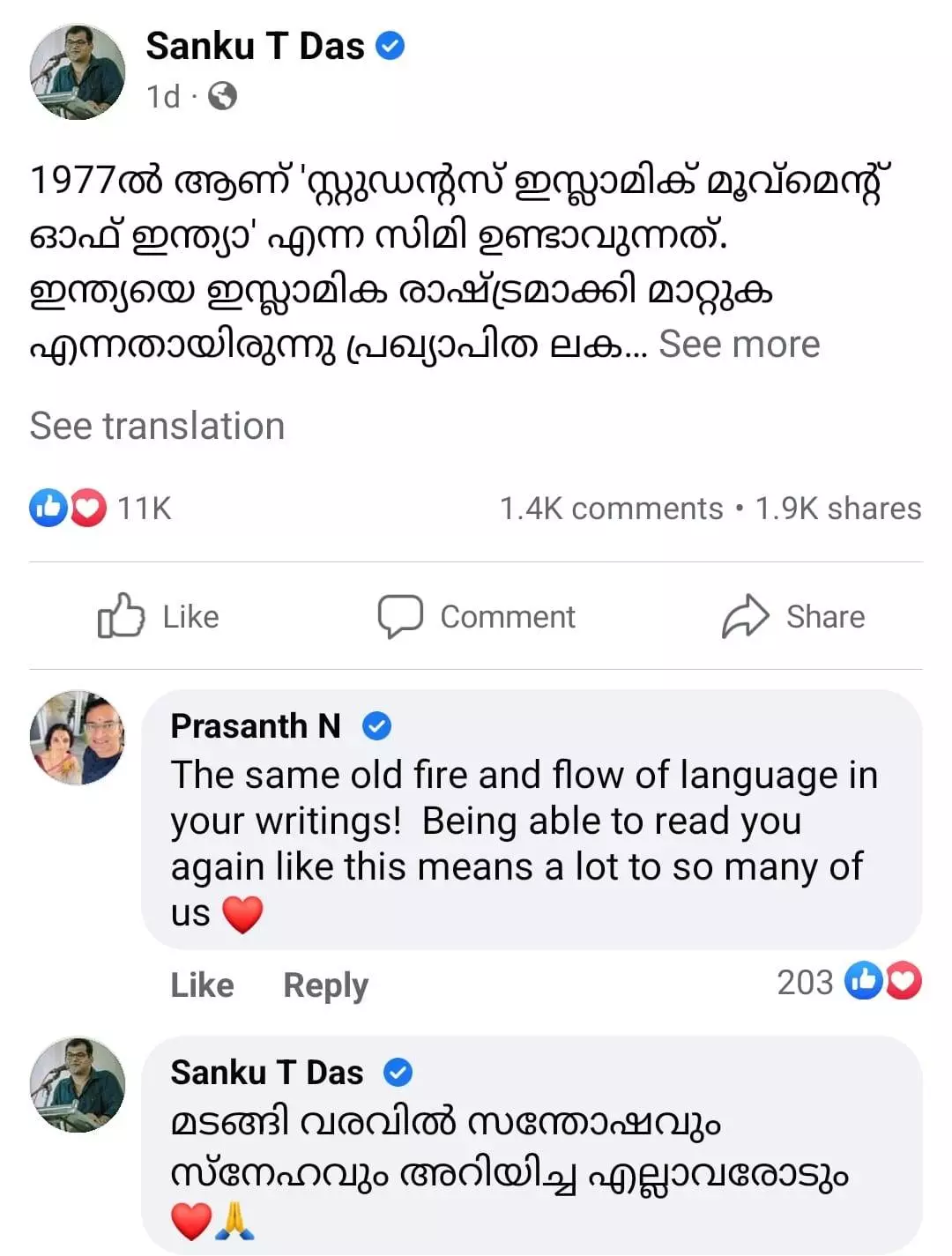Image resolution: width=952 pixels, height=1256 pixels.
Task: Open Sanku T Das's avatar beside his reply
Action: [x=78, y=1084]
